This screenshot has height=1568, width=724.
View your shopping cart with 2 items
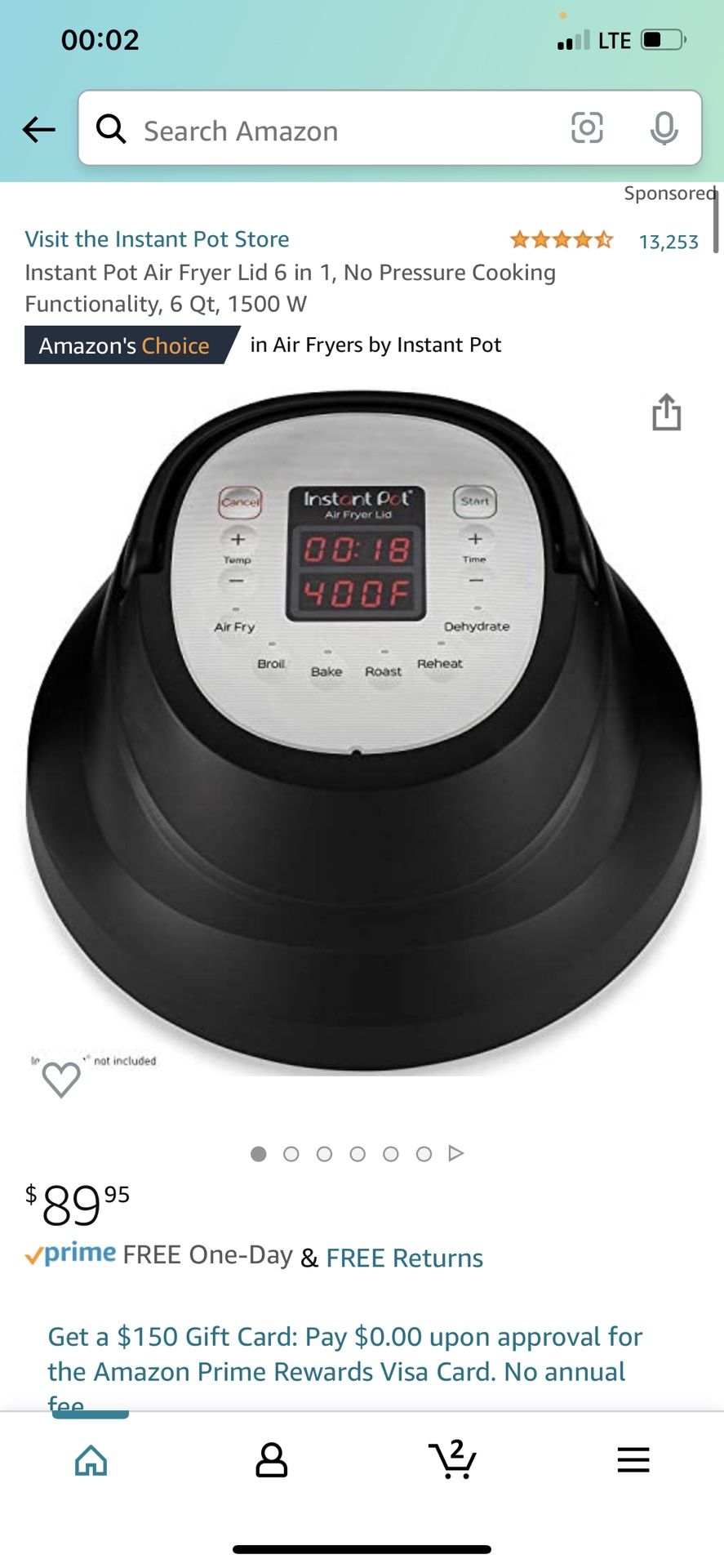(x=452, y=1460)
